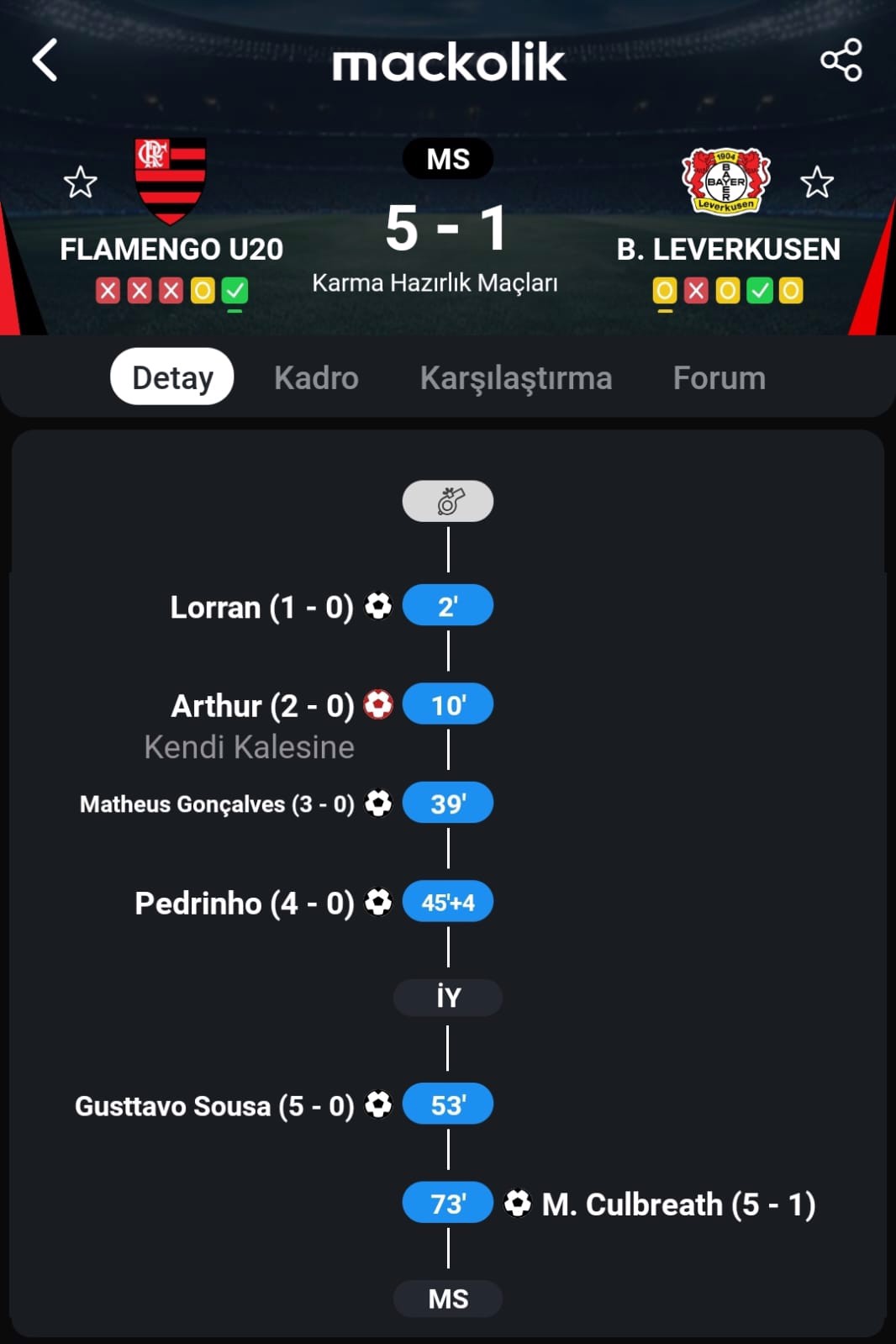Open Pedrinho's player profile
The width and height of the screenshot is (896, 1344).
coord(198,904)
